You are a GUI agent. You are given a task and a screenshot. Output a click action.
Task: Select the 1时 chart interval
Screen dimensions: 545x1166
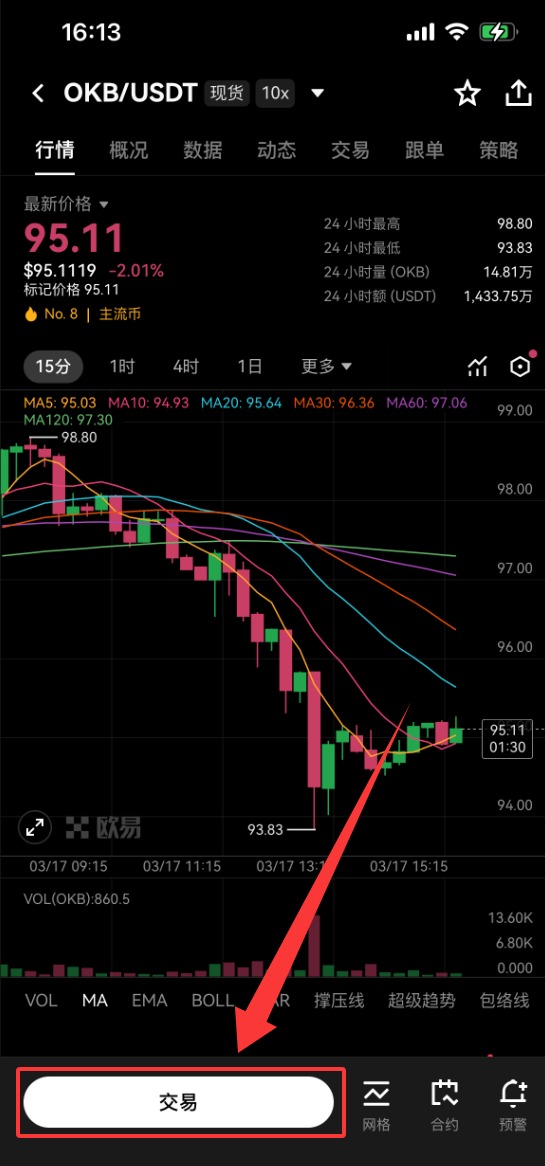click(x=122, y=366)
